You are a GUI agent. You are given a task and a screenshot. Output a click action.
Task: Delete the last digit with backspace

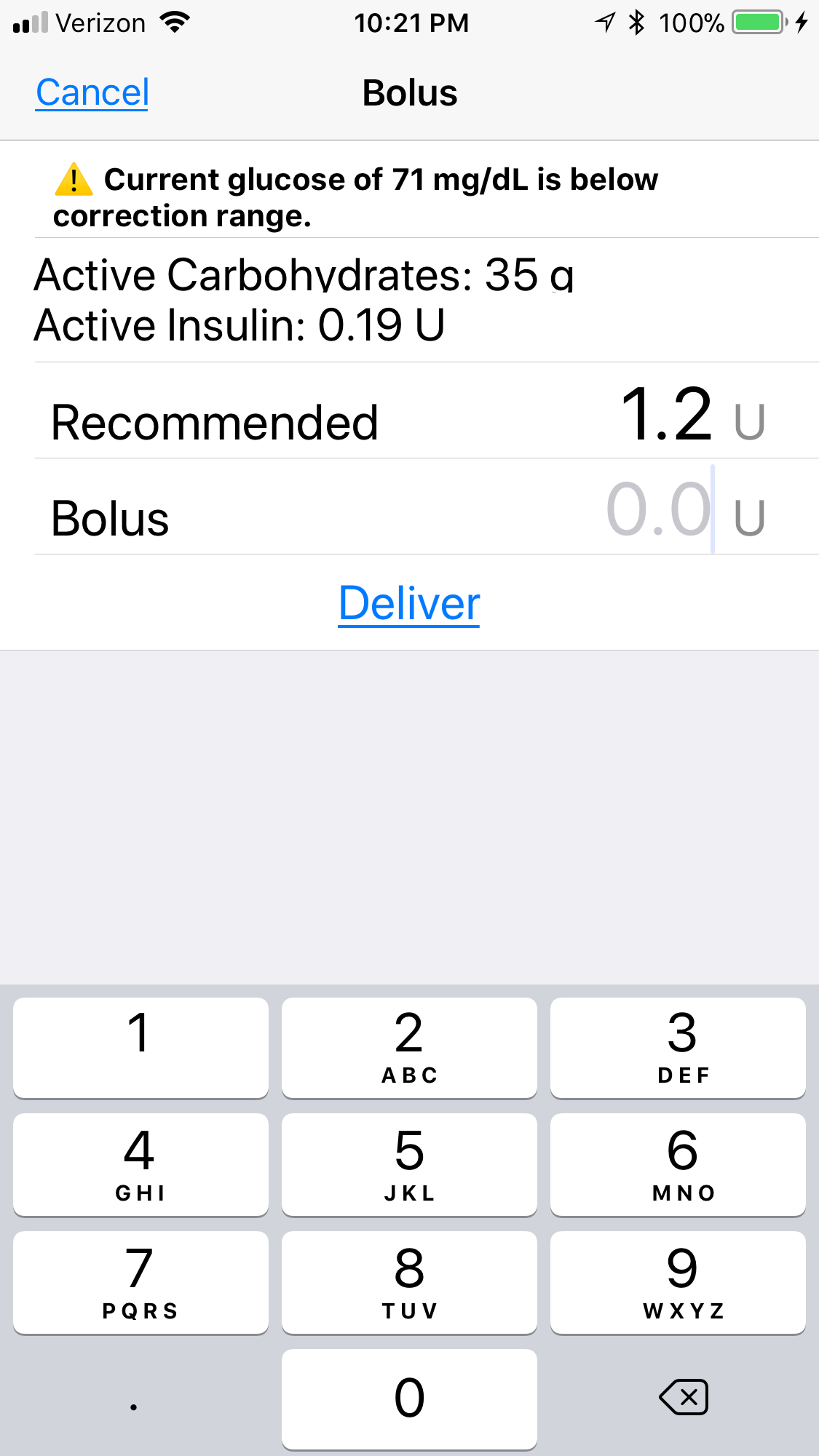[x=683, y=1397]
